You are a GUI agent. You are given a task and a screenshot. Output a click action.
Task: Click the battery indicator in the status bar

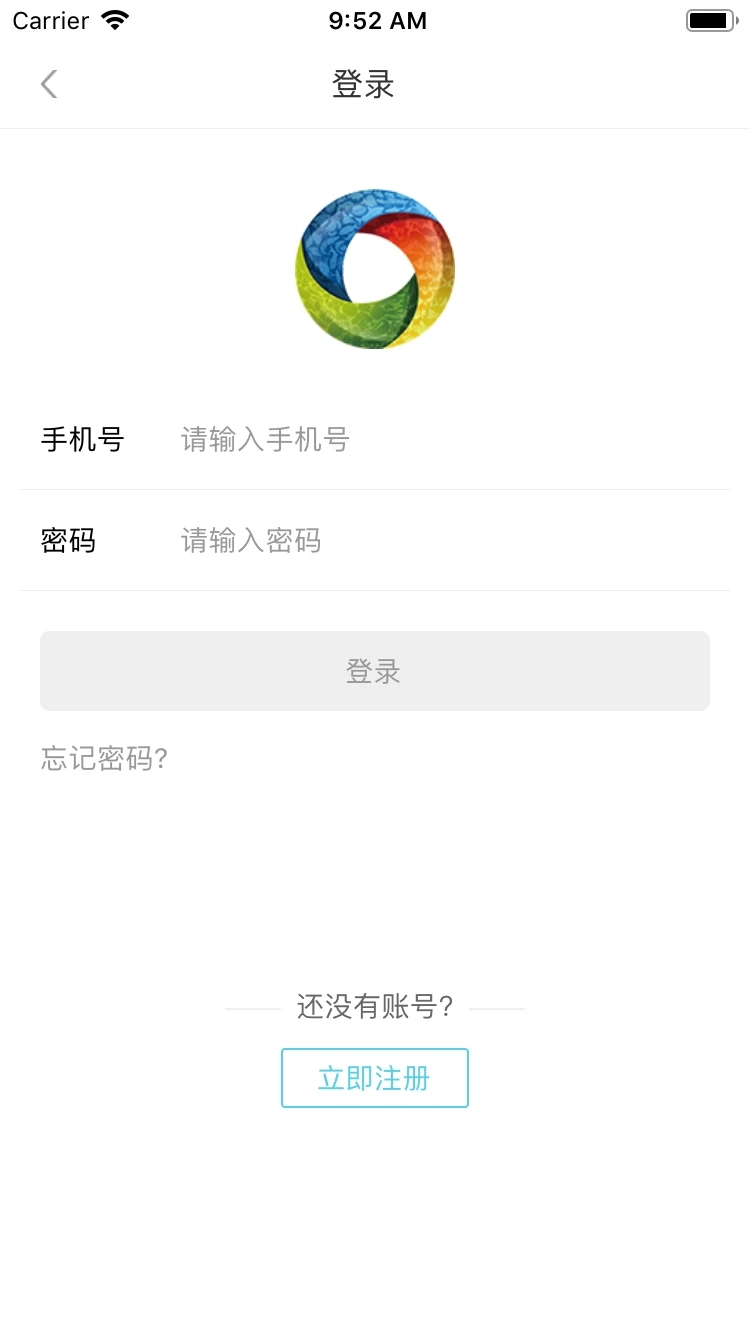pyautogui.click(x=710, y=19)
